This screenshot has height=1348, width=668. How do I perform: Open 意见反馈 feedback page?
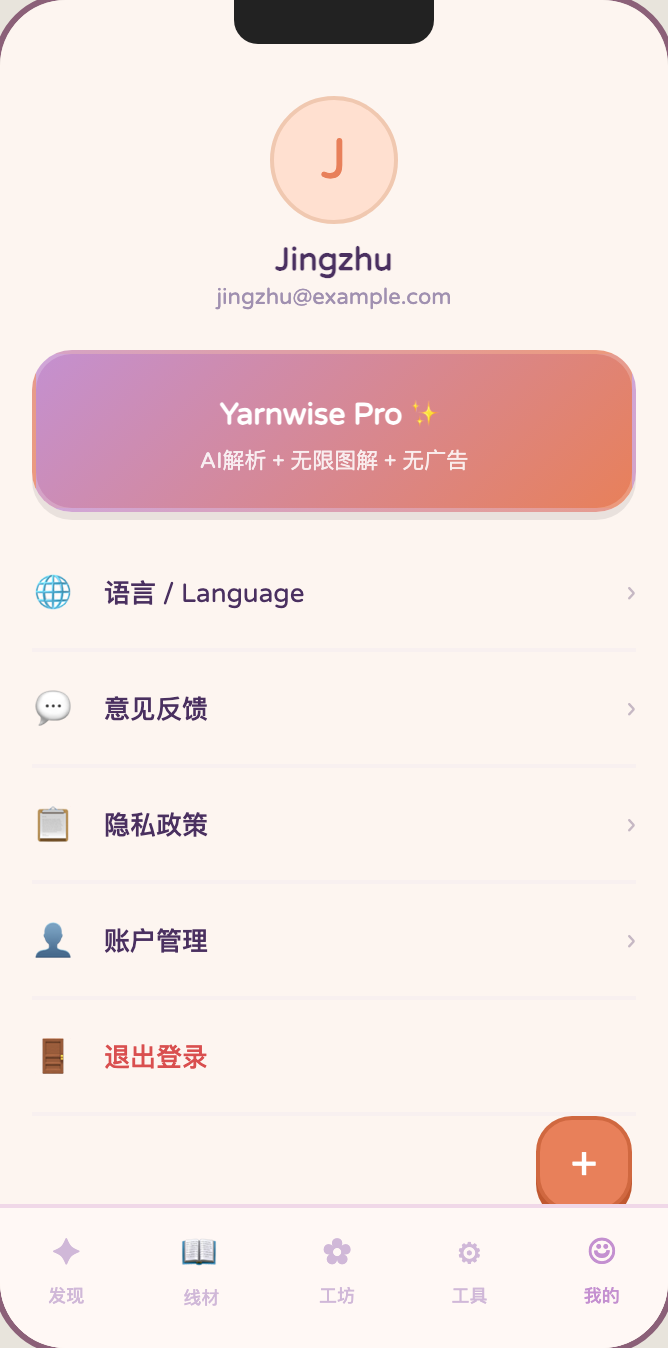(x=334, y=709)
